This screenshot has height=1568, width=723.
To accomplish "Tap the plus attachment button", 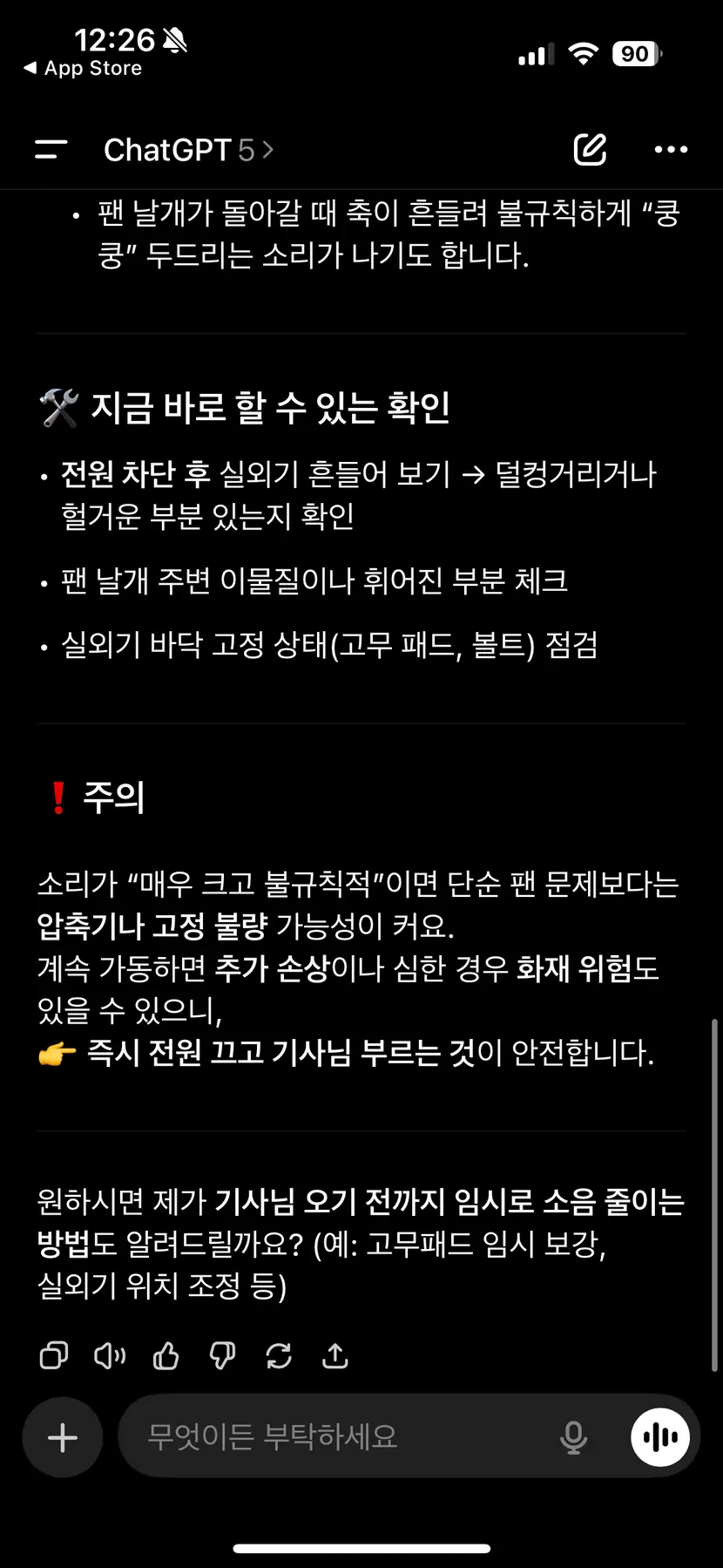I will [63, 1437].
